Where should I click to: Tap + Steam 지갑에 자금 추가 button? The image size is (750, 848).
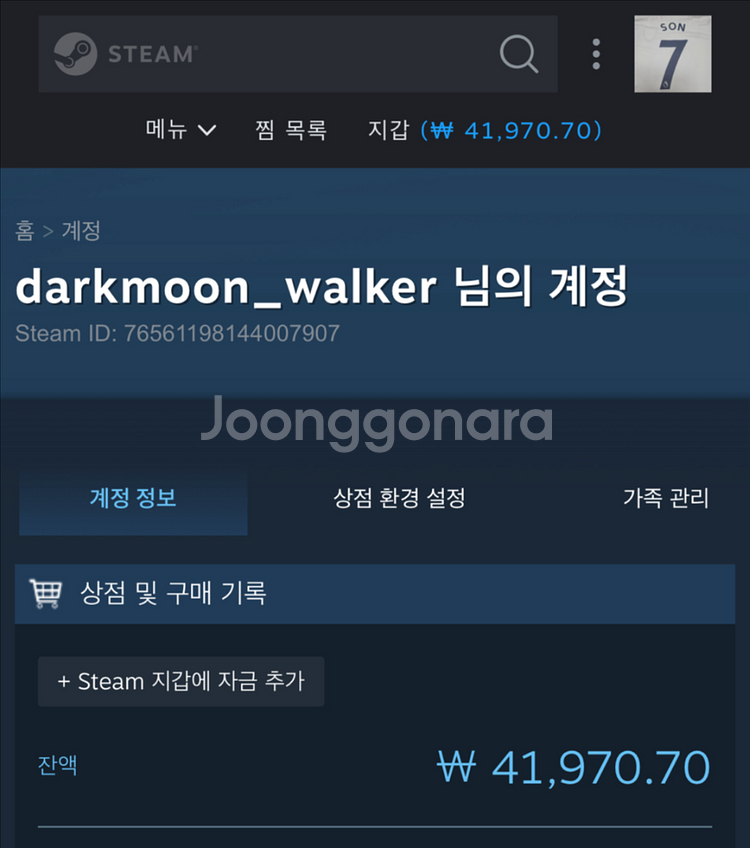[x=181, y=681]
